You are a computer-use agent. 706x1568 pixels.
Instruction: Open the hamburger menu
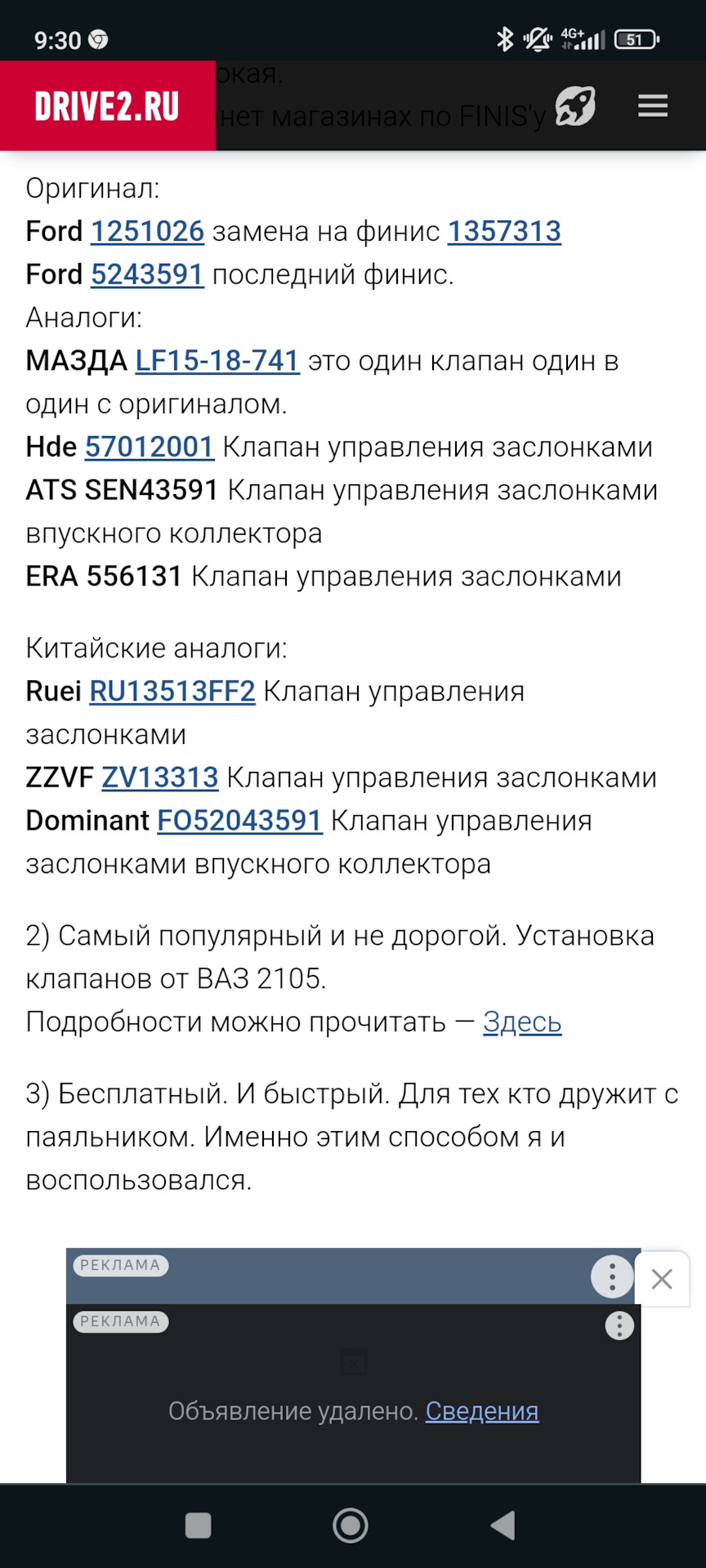click(x=653, y=106)
